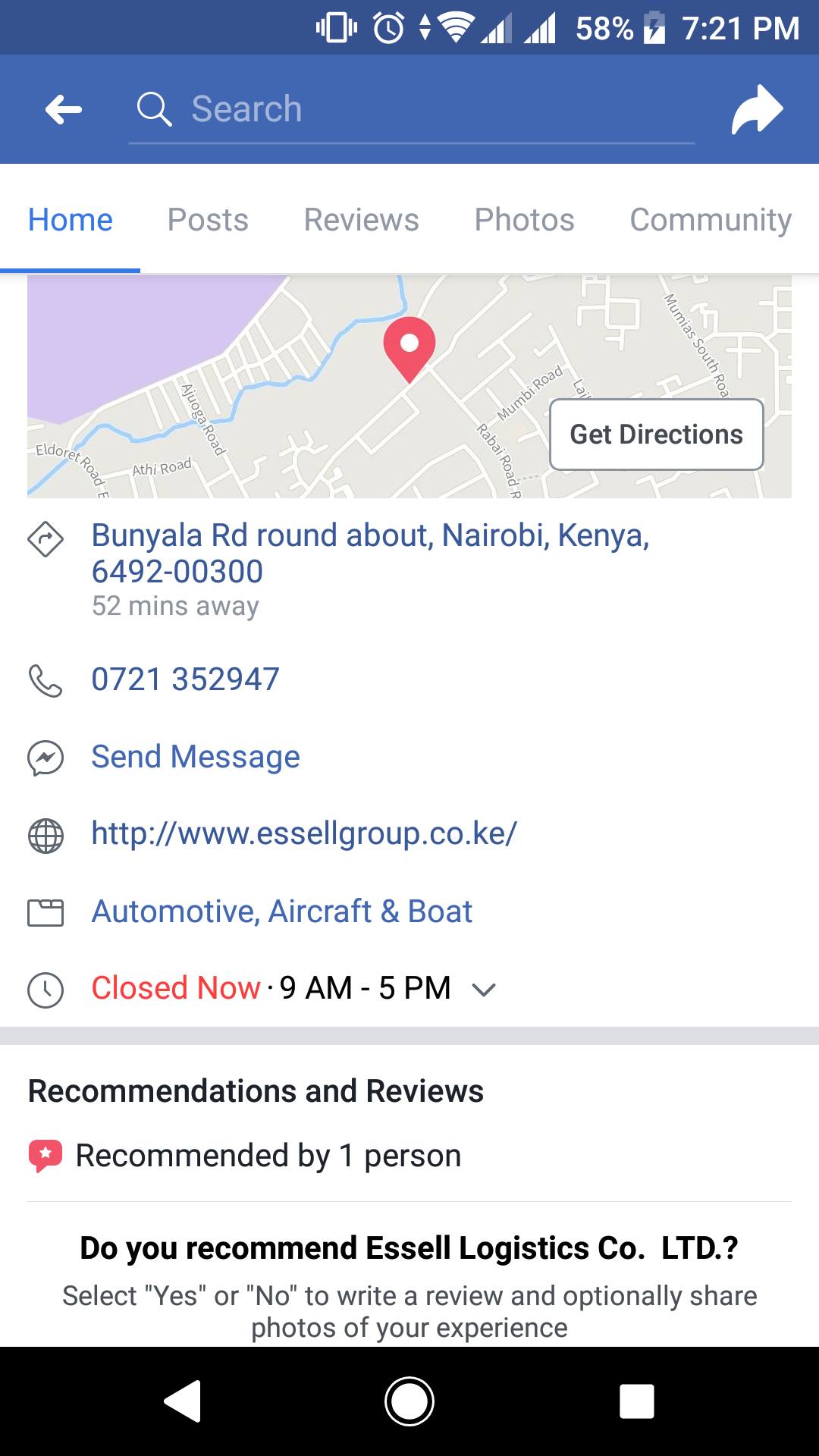
Task: Switch to the Posts tab
Action: pyautogui.click(x=208, y=220)
